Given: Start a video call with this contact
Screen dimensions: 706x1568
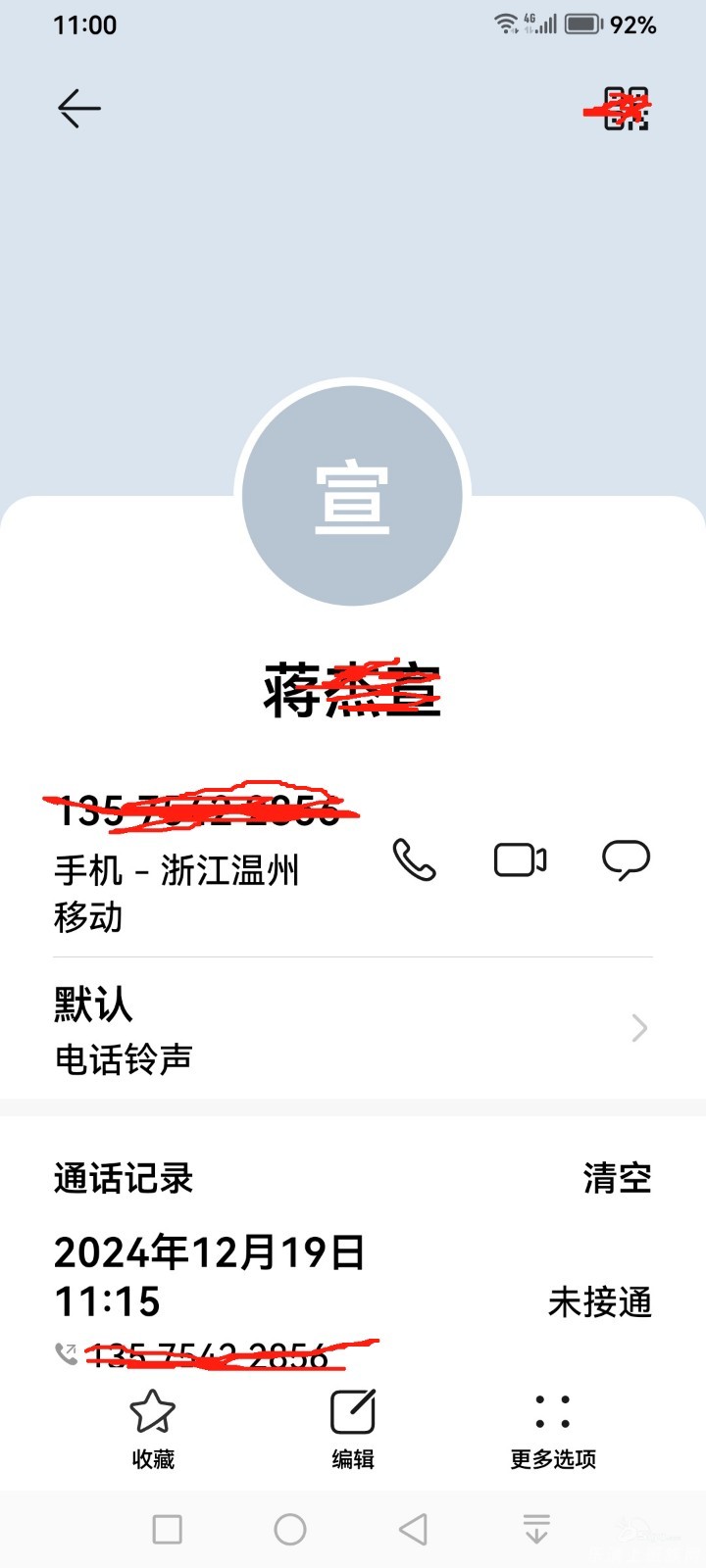Looking at the screenshot, I should (520, 860).
